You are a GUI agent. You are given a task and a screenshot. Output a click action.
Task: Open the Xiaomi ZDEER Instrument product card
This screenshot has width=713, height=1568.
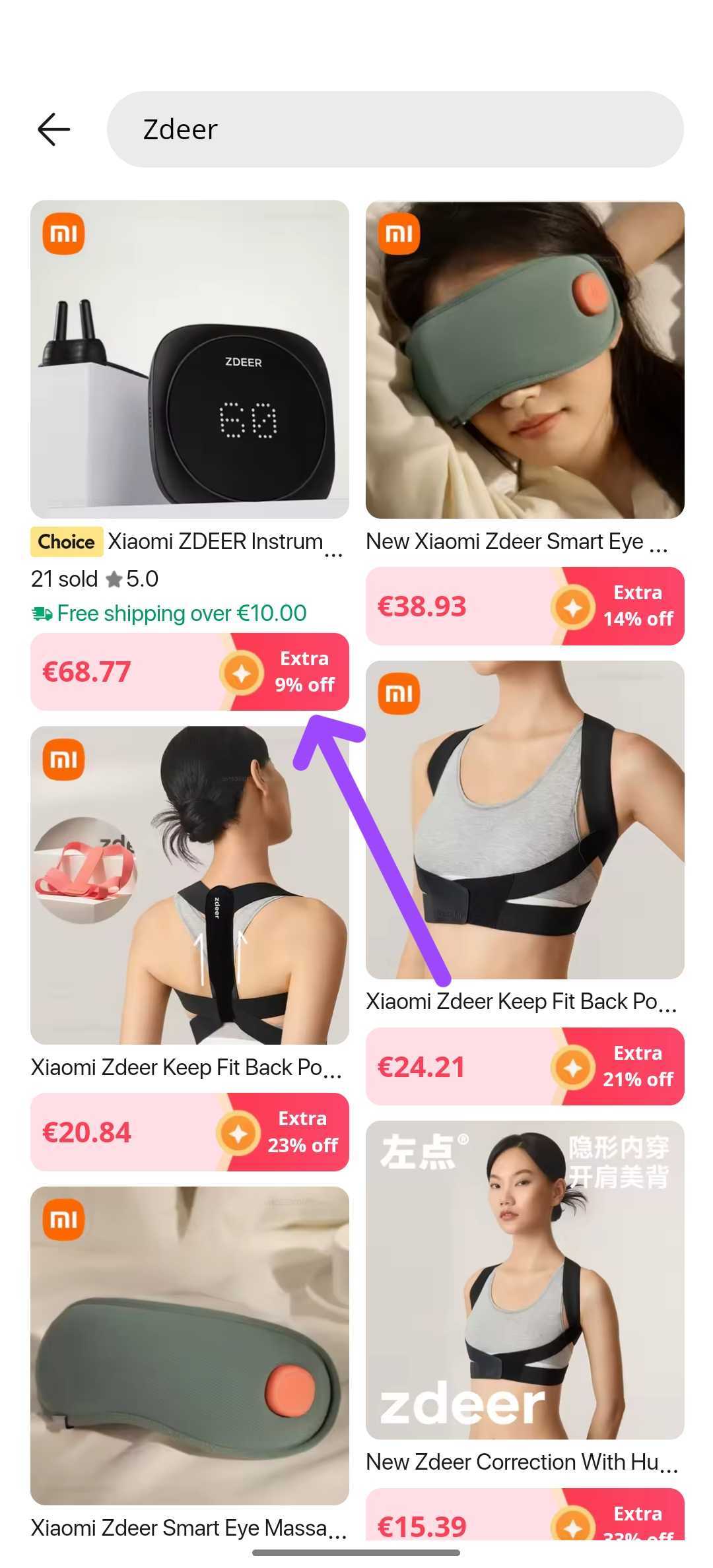click(189, 360)
